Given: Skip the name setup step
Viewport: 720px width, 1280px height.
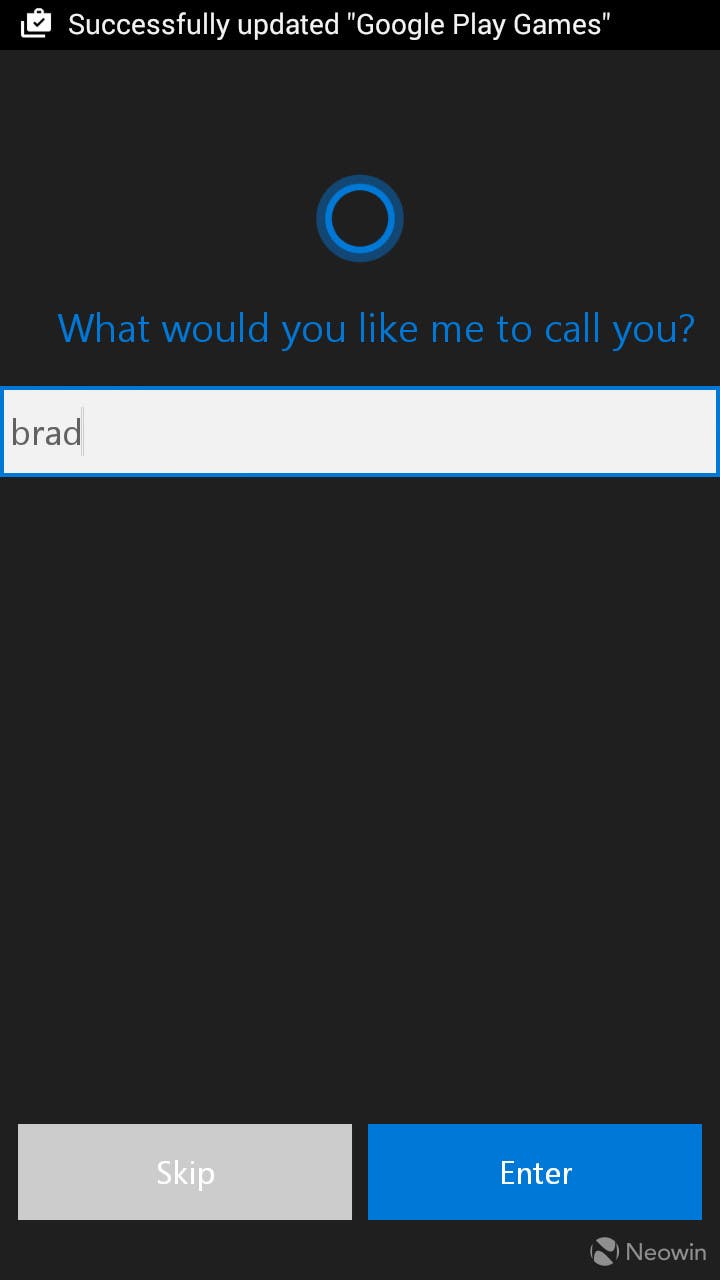Looking at the screenshot, I should click(x=185, y=1172).
